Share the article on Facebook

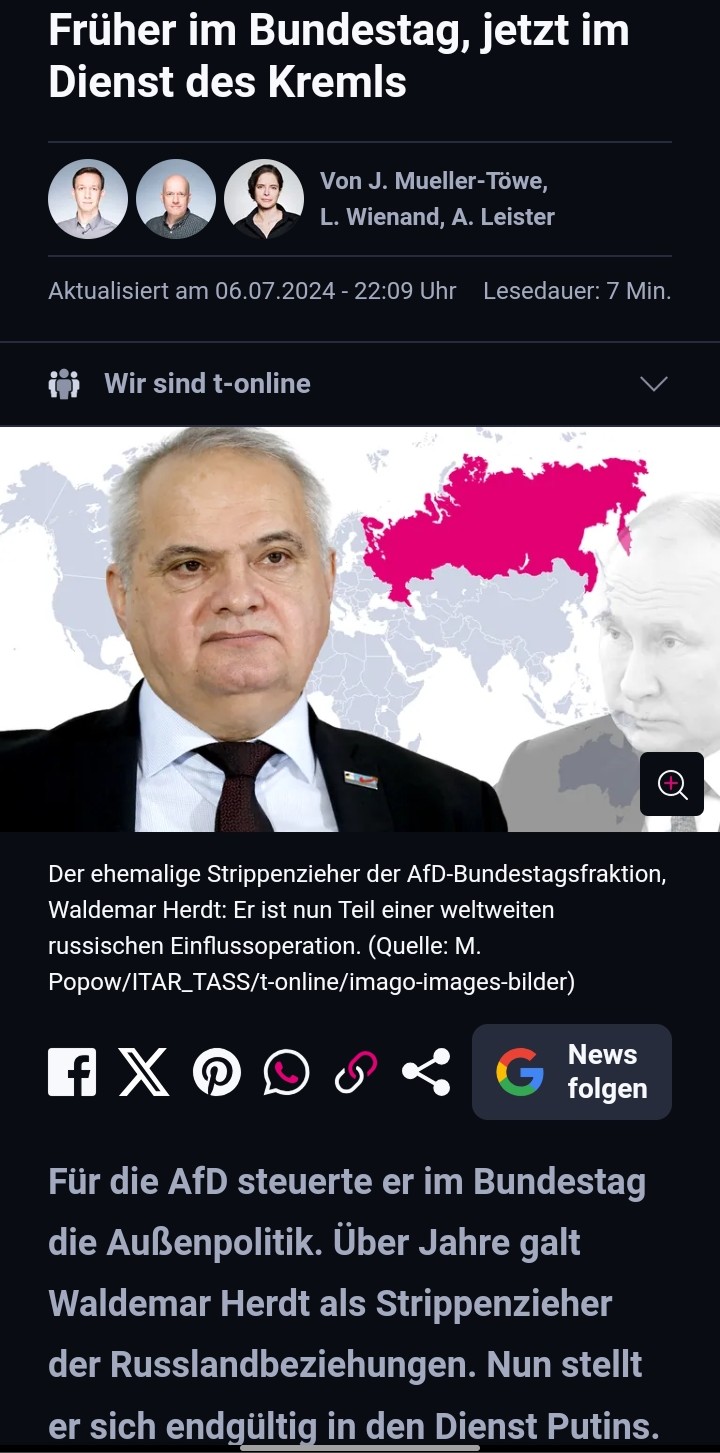pyautogui.click(x=72, y=1072)
